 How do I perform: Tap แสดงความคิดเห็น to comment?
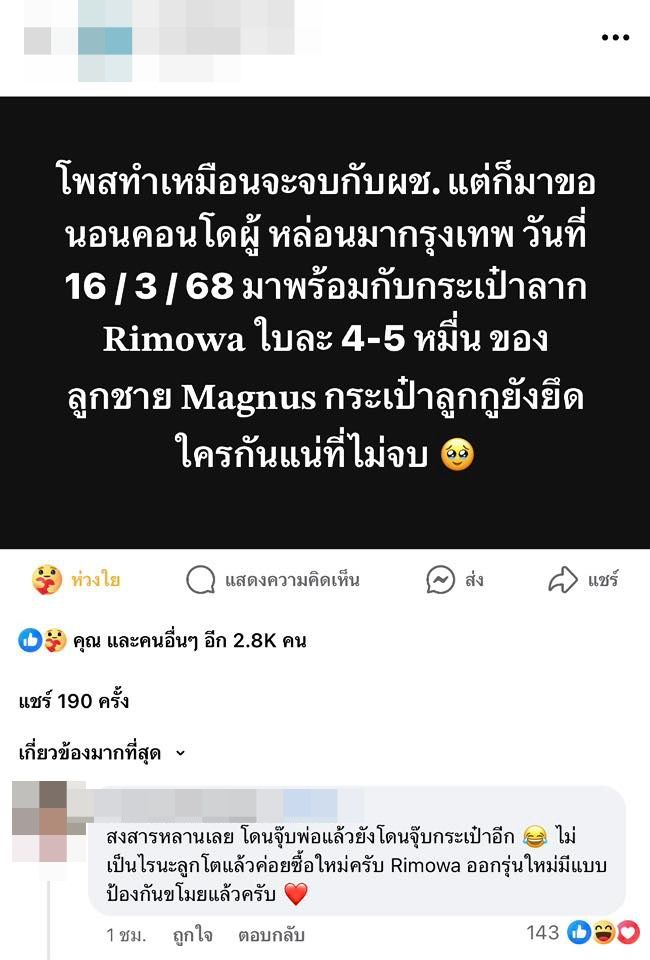coord(273,580)
